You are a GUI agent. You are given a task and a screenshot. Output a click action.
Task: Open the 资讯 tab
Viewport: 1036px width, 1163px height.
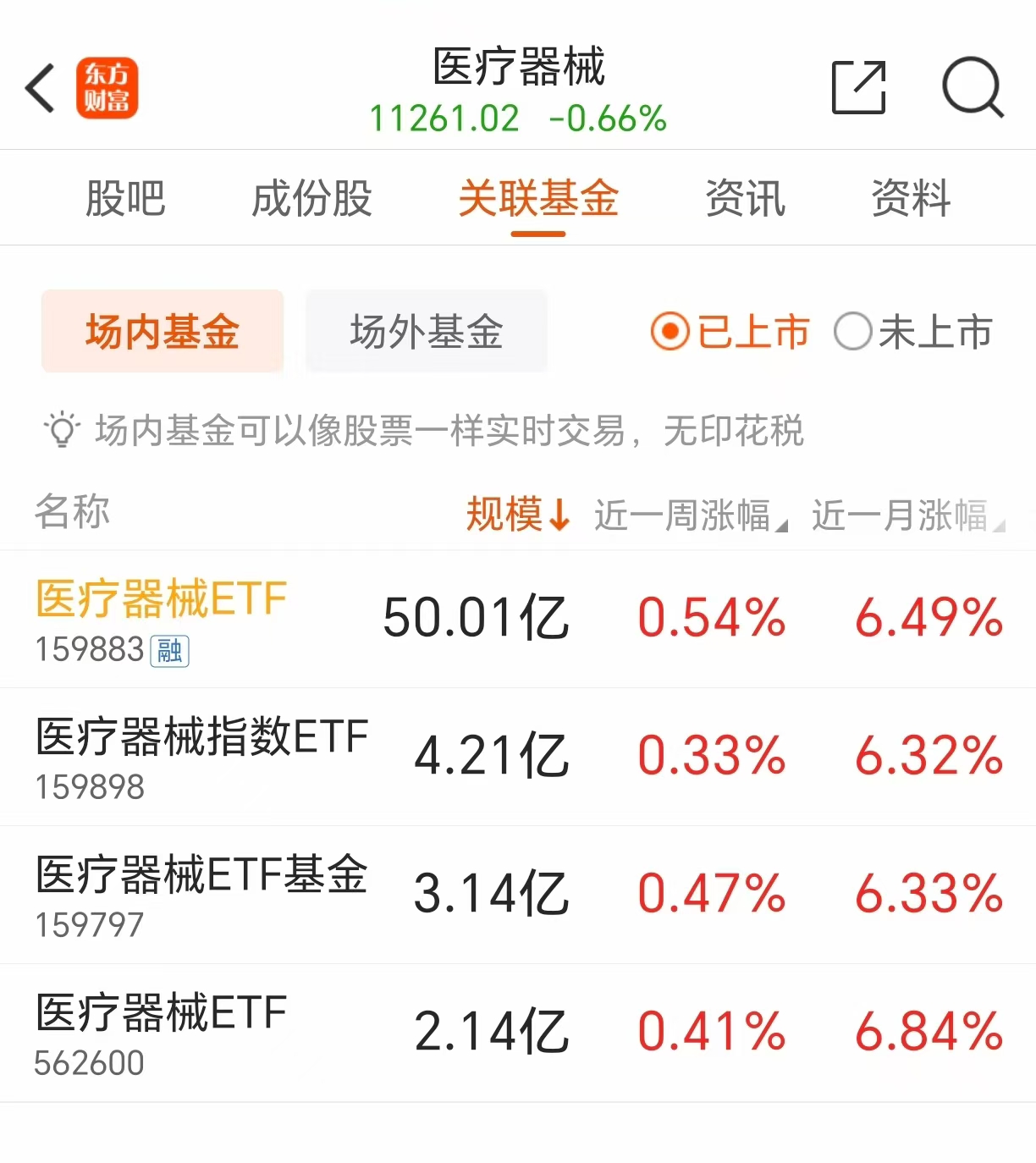point(745,199)
